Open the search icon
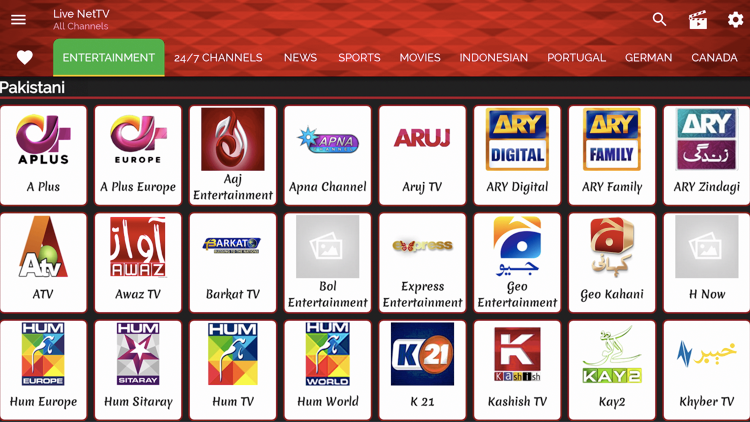750x422 pixels. 660,19
